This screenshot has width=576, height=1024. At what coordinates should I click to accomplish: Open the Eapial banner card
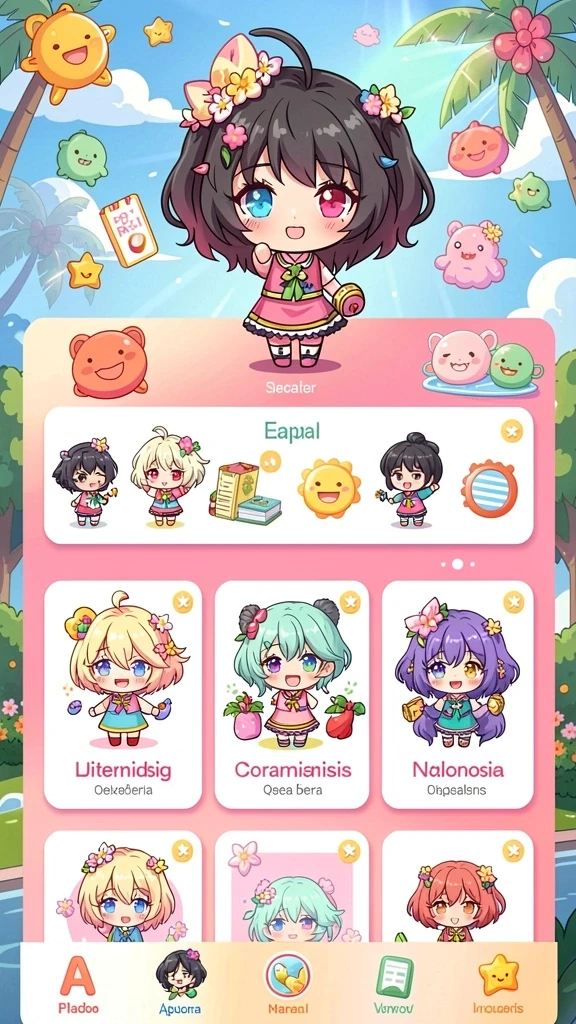click(x=288, y=475)
